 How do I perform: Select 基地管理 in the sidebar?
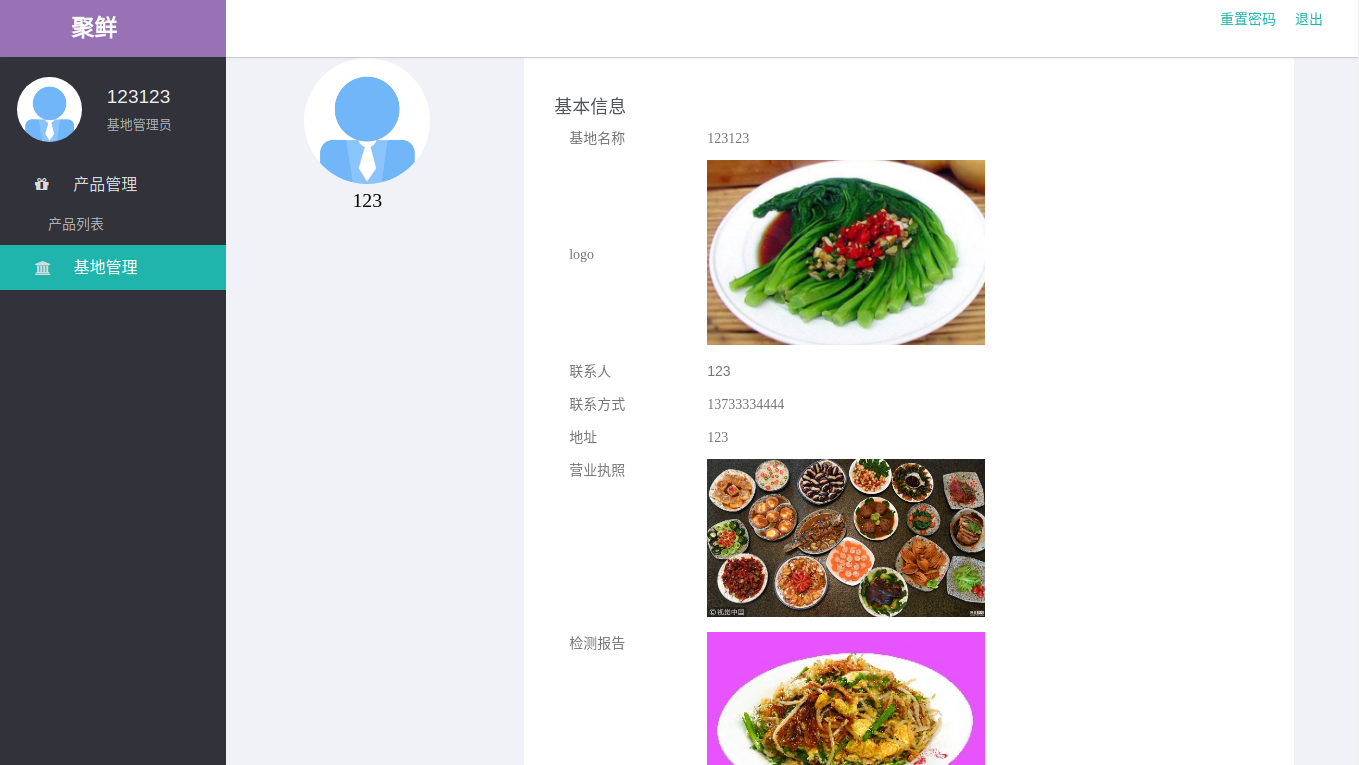(105, 267)
